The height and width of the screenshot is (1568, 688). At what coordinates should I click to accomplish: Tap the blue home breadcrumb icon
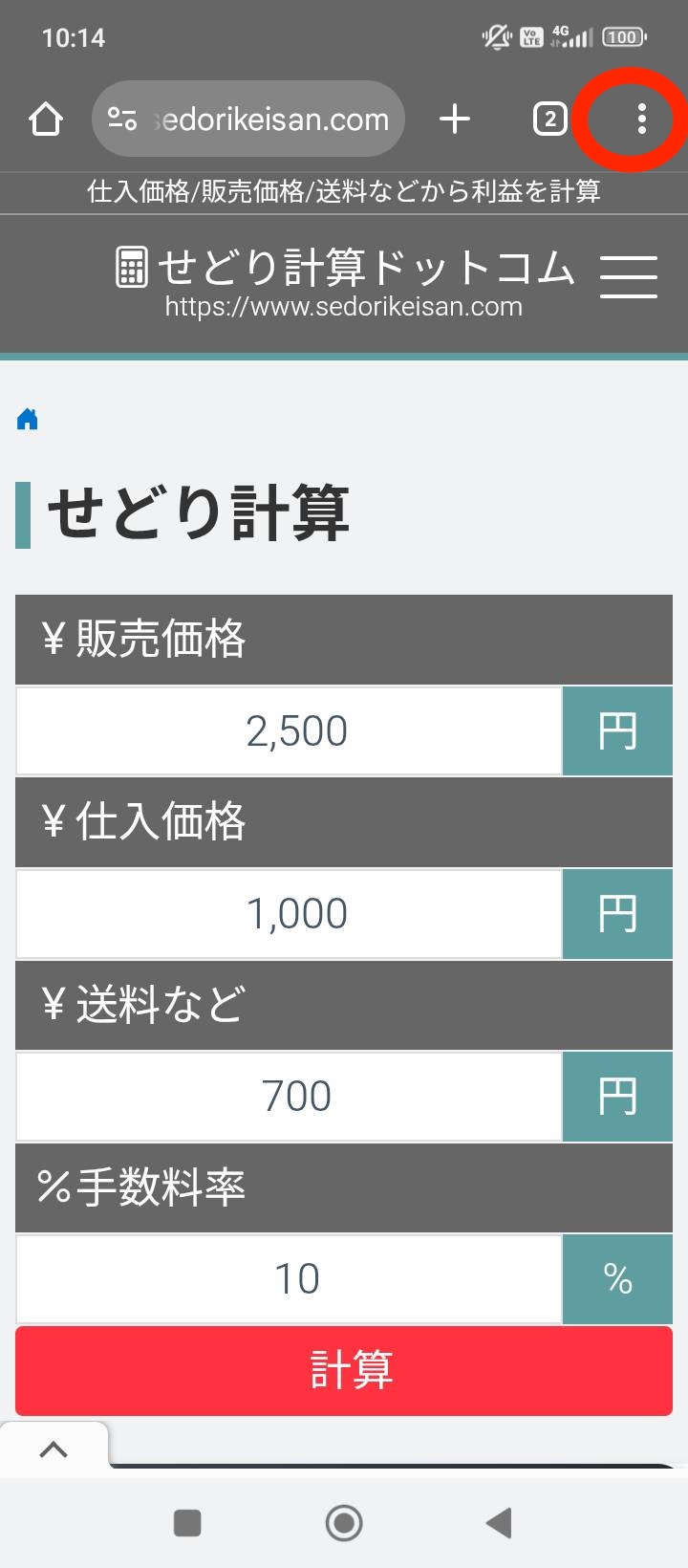tap(28, 419)
